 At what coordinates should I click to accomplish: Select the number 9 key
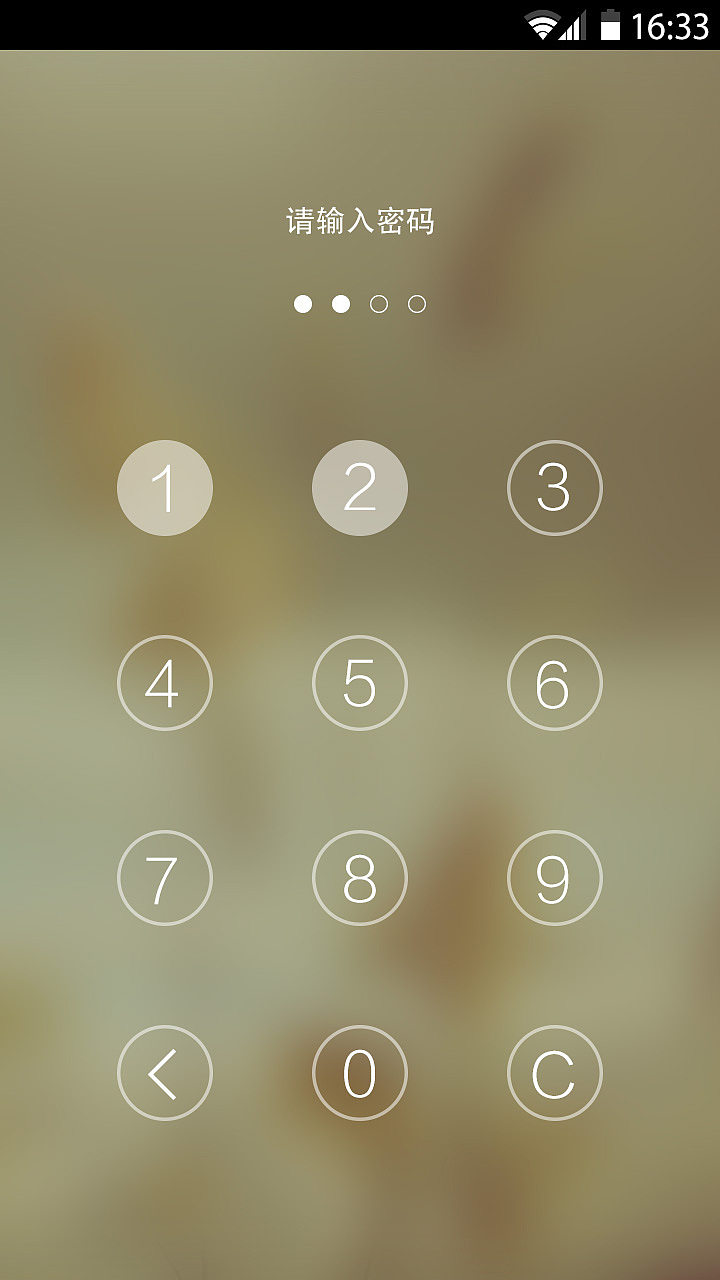(555, 878)
